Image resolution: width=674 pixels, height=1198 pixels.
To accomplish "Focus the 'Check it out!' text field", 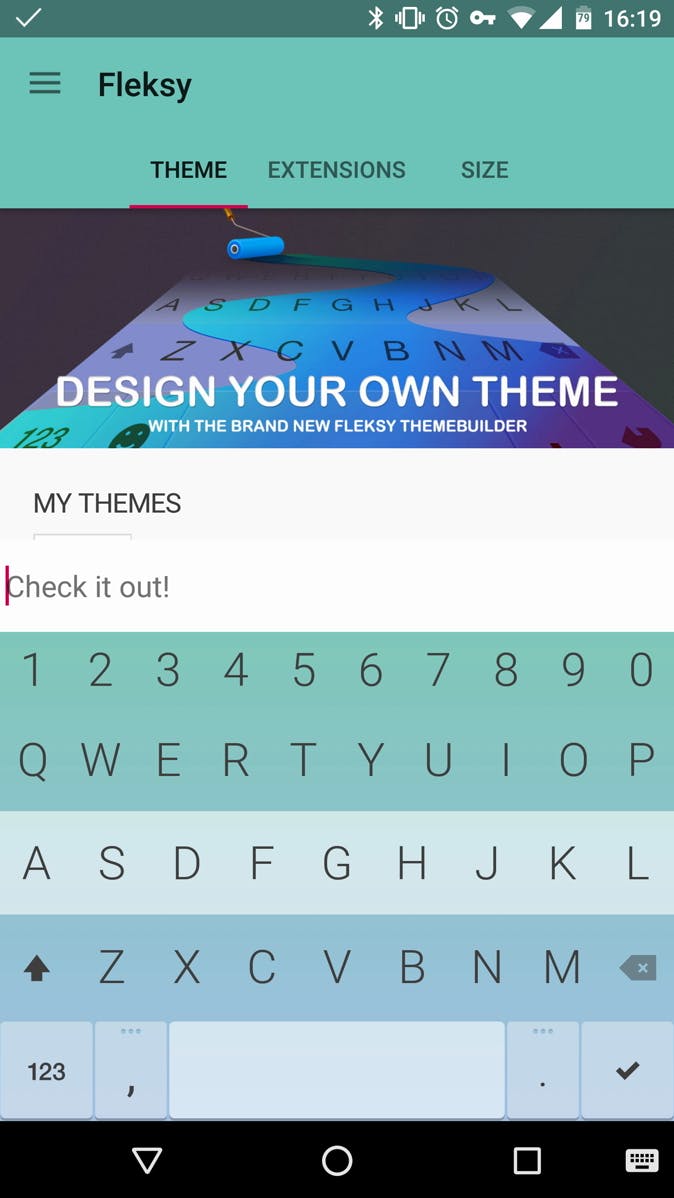I will 337,586.
